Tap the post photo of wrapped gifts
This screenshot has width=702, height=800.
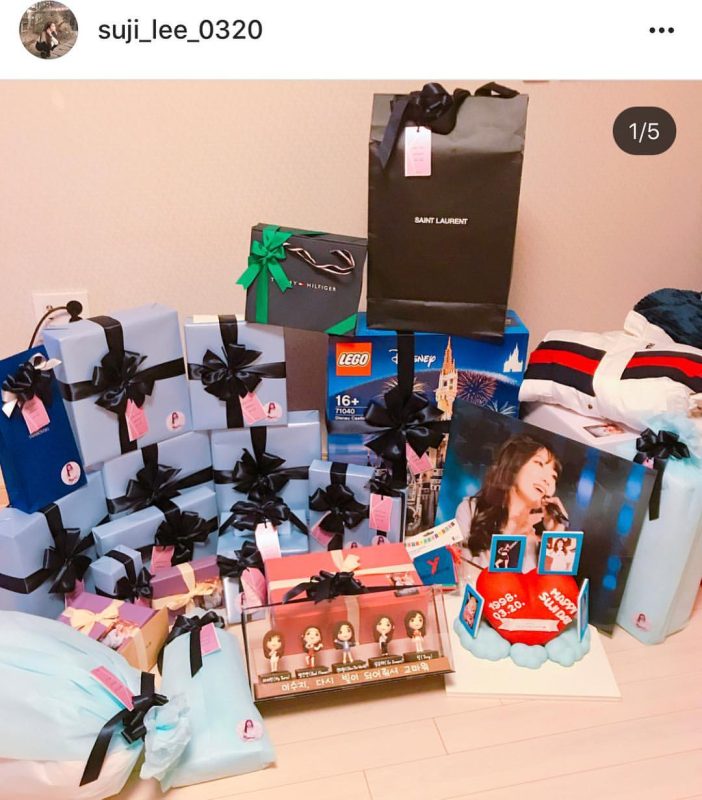(351, 440)
